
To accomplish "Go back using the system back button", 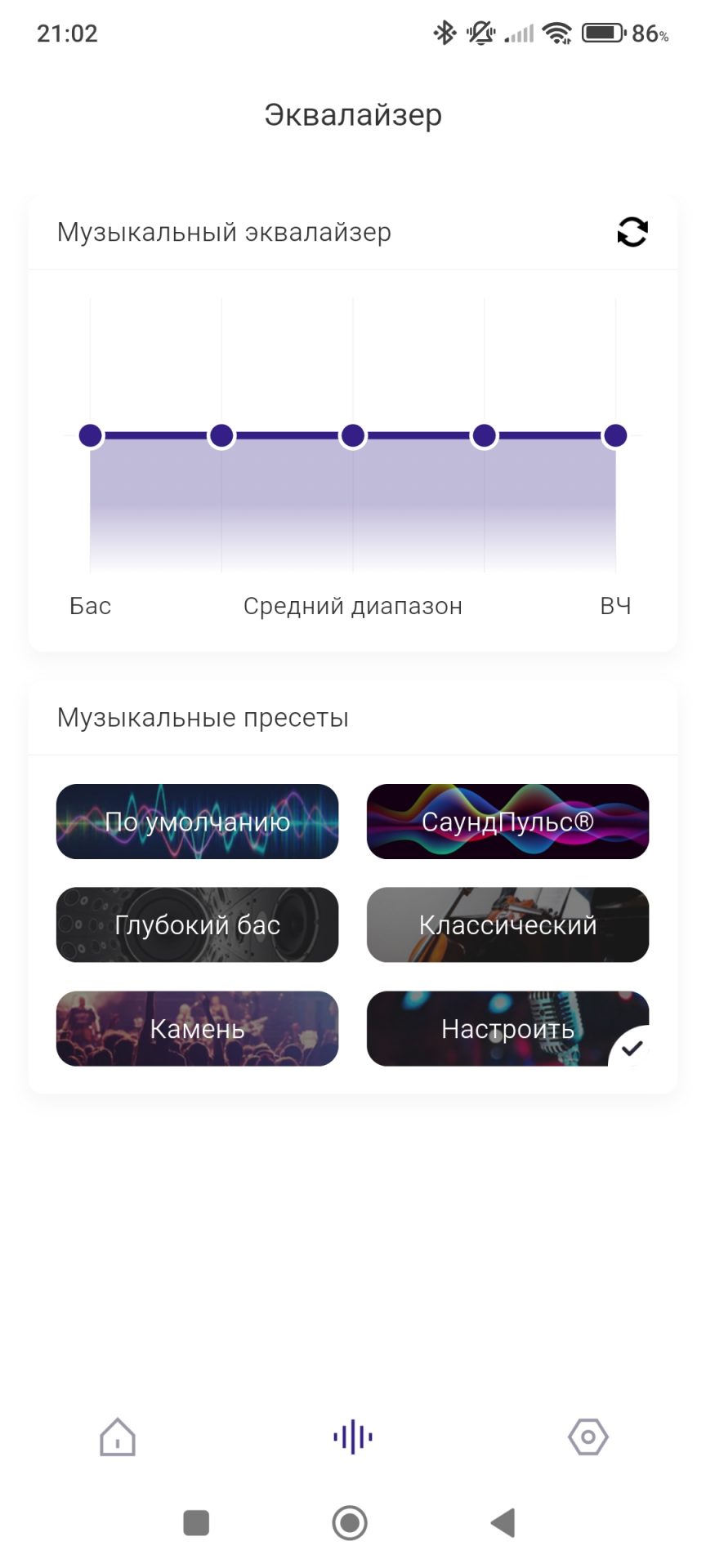I will tap(503, 1523).
